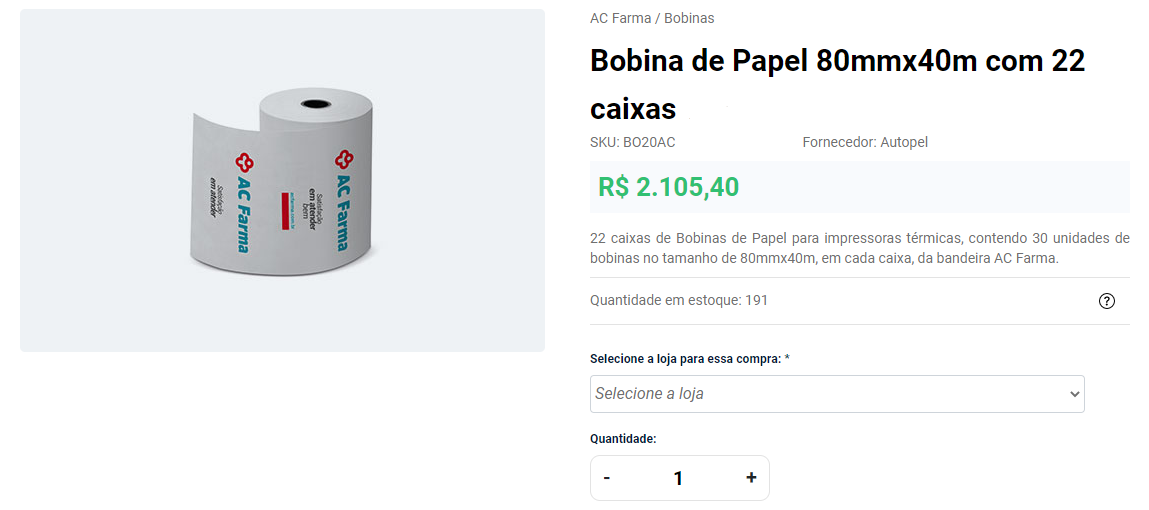The height and width of the screenshot is (510, 1149).
Task: Expand the Selecione a loja dropdown
Action: [x=836, y=394]
